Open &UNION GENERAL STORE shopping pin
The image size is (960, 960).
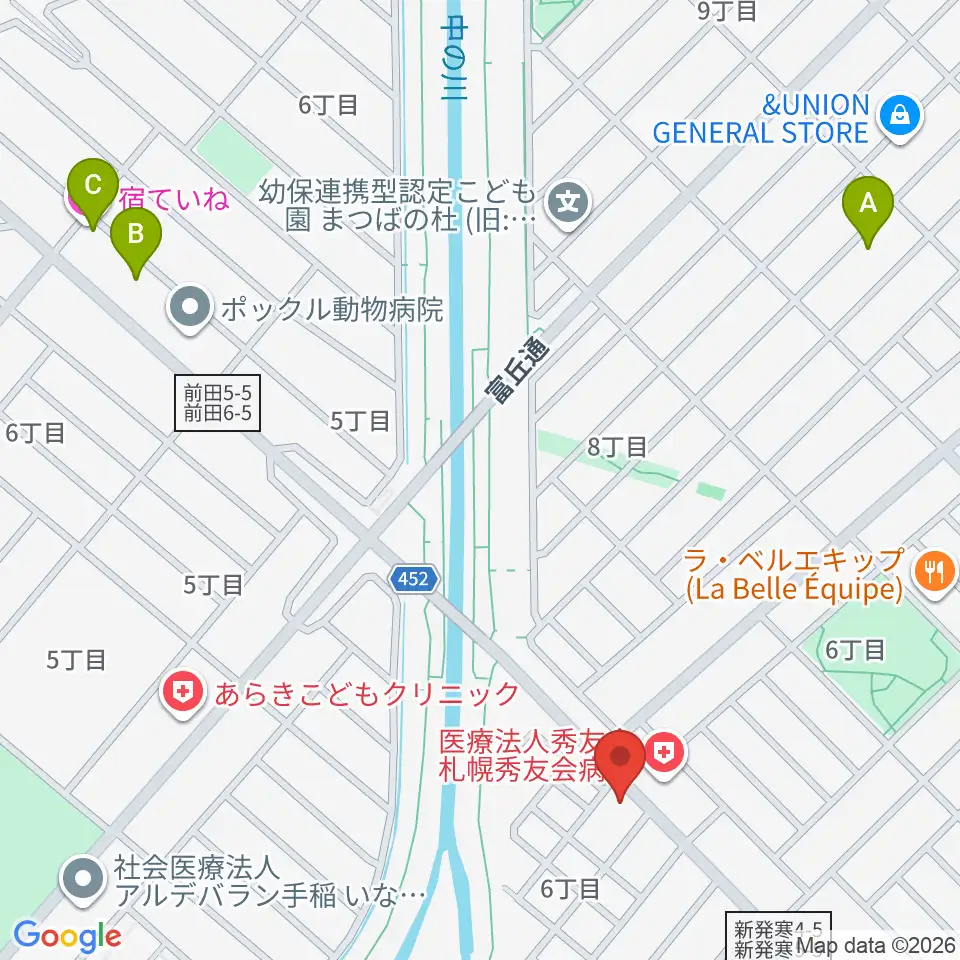tap(899, 118)
